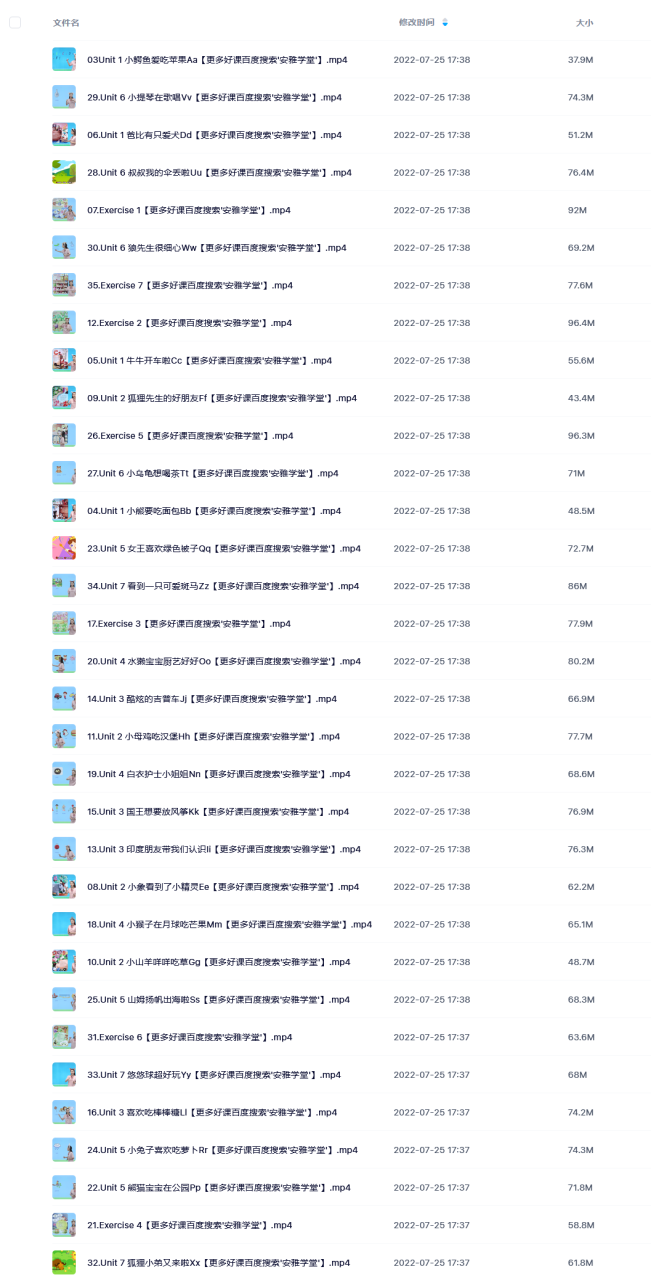
Task: Open 23.Unit 5 女王喜欢绿色被子Qq file
Action: click(x=224, y=549)
